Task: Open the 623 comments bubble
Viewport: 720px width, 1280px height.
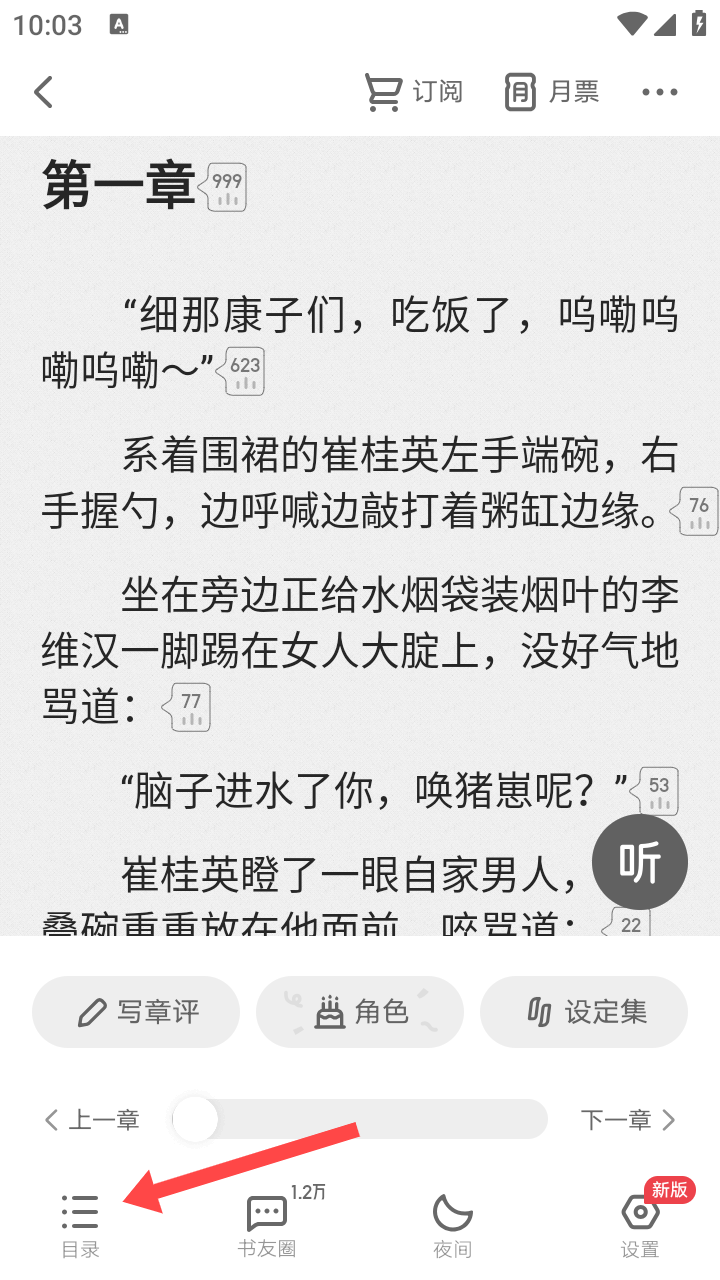Action: click(245, 371)
